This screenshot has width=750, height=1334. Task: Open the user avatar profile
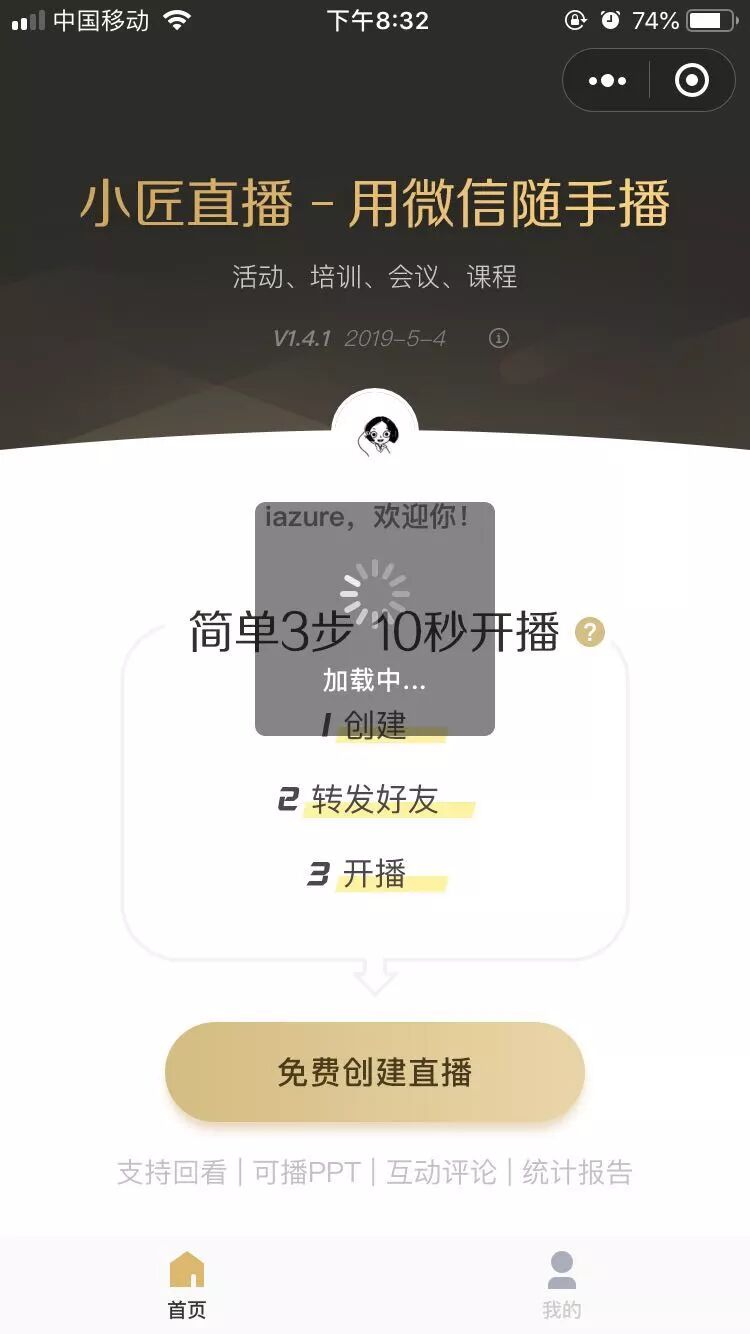(x=375, y=433)
